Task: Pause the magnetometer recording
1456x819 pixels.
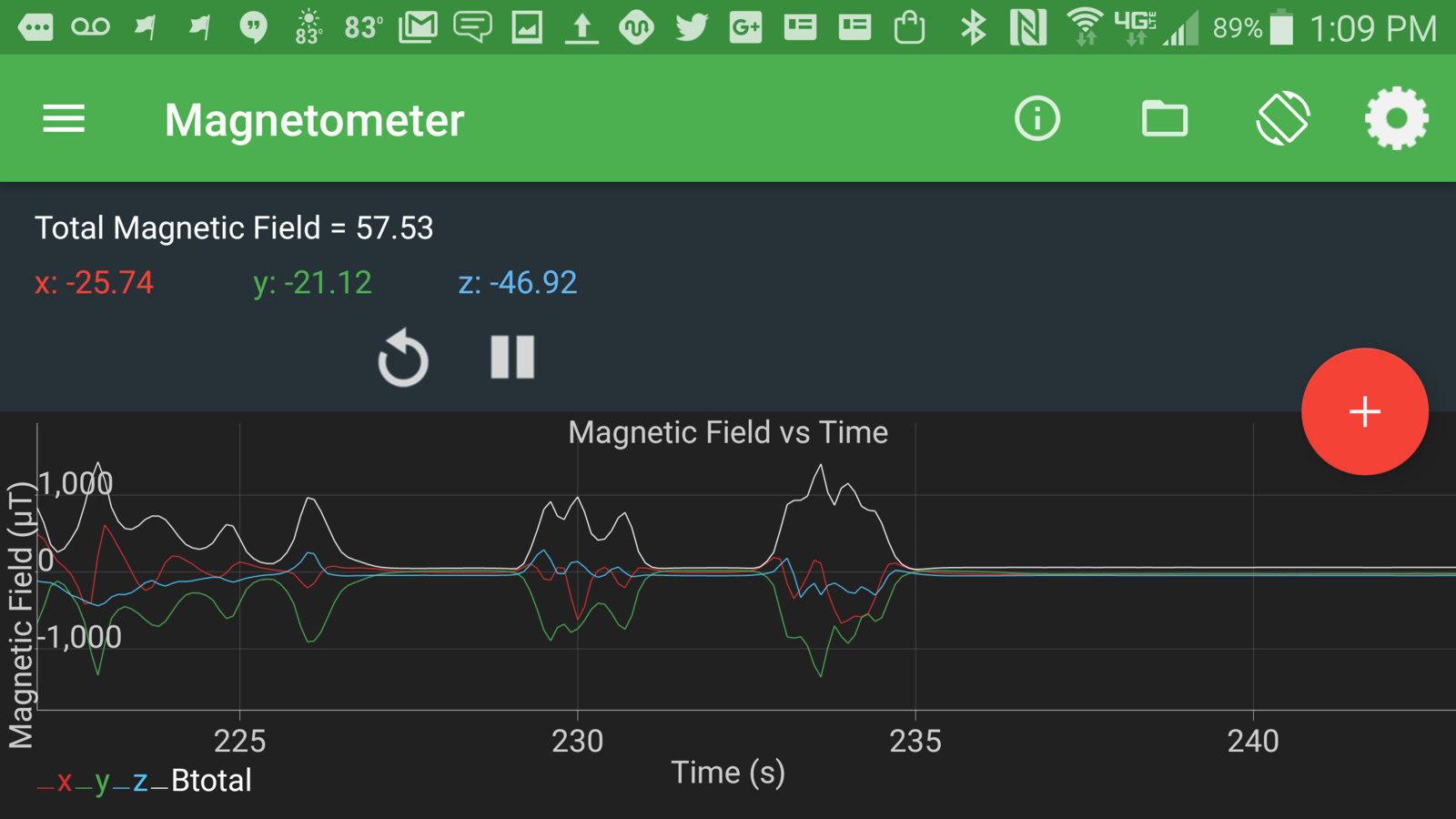Action: coord(512,357)
